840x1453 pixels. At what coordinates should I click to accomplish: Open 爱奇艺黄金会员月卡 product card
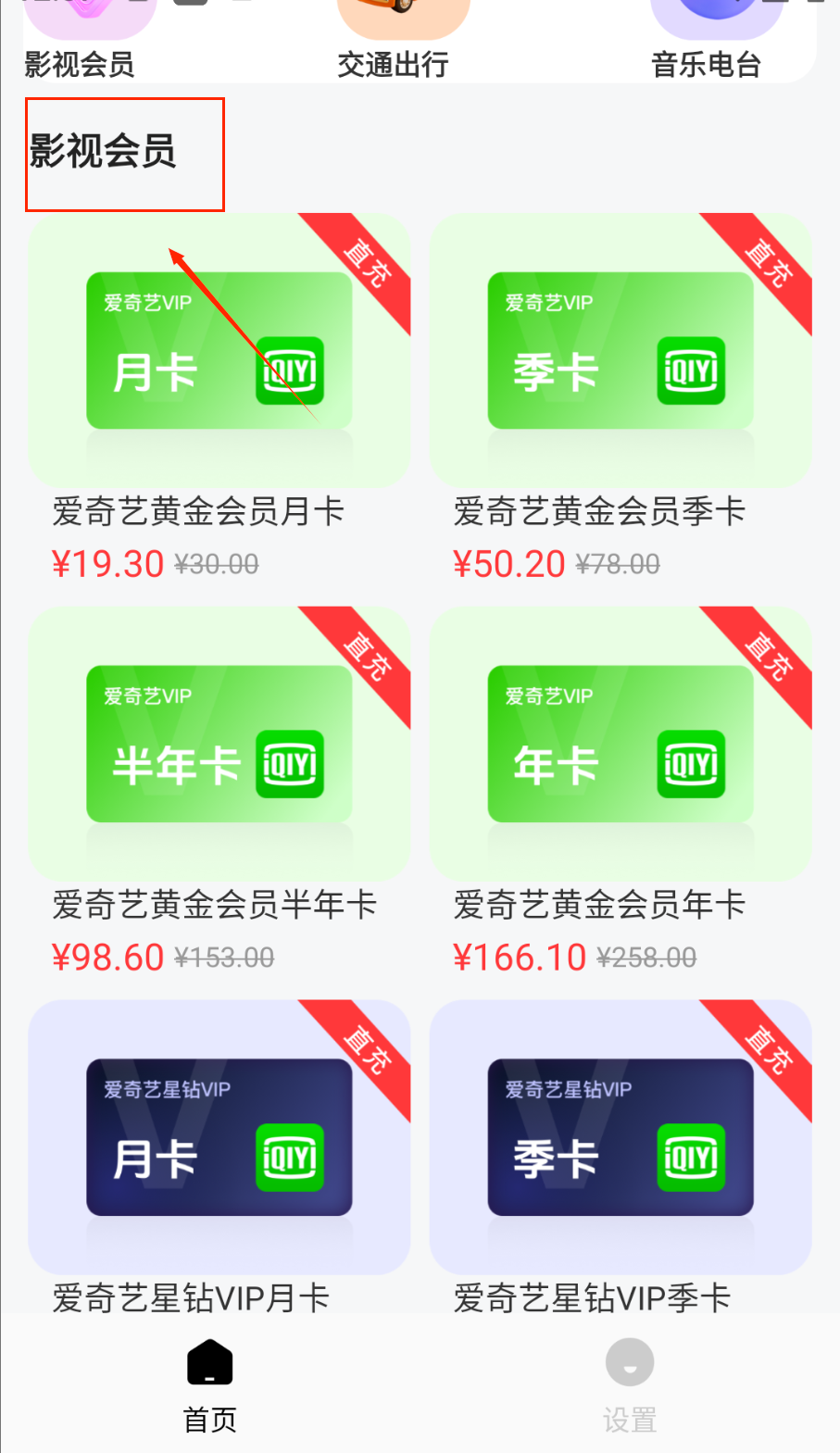219,352
